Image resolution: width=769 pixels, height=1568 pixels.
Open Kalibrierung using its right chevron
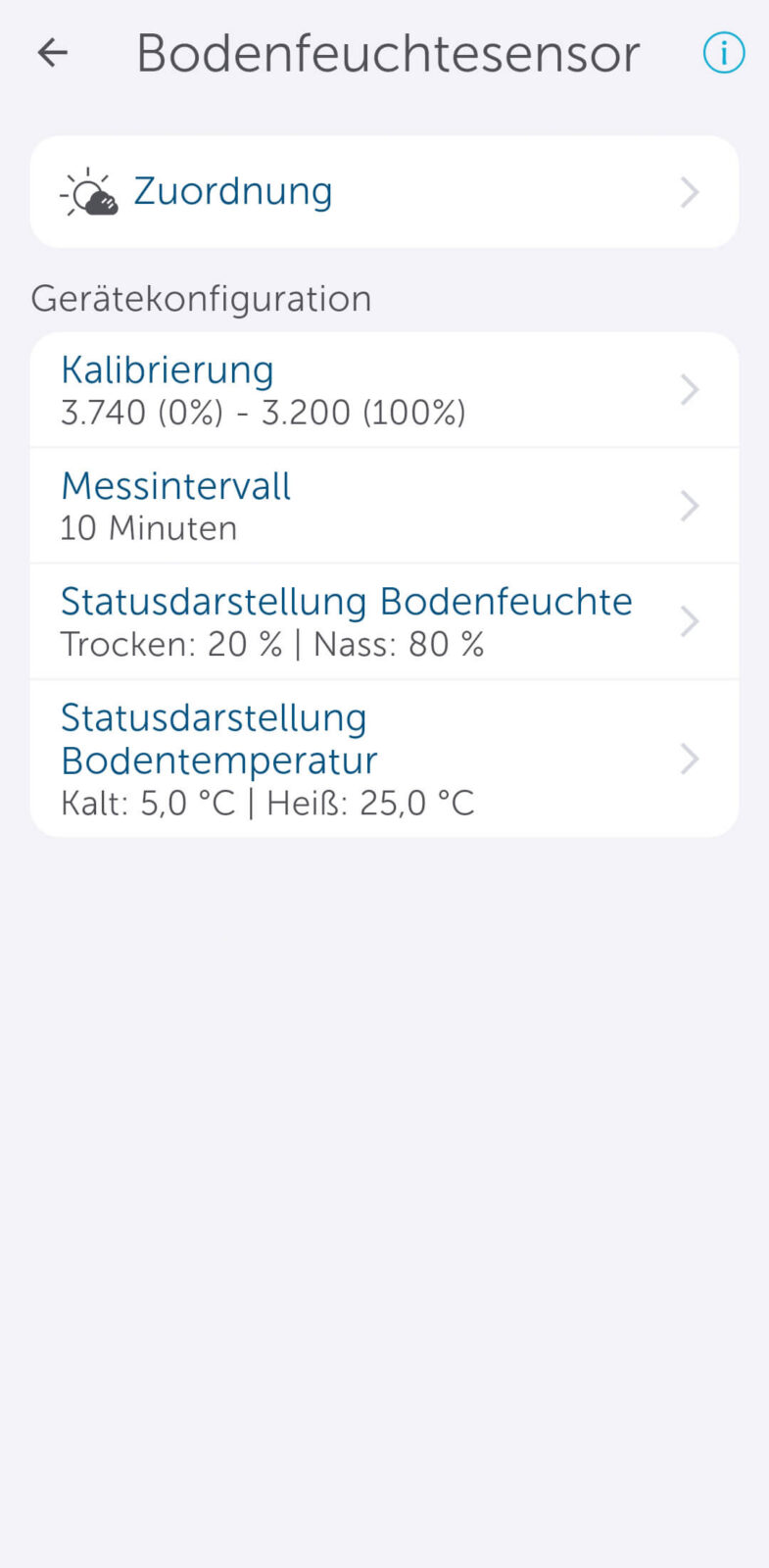click(689, 389)
